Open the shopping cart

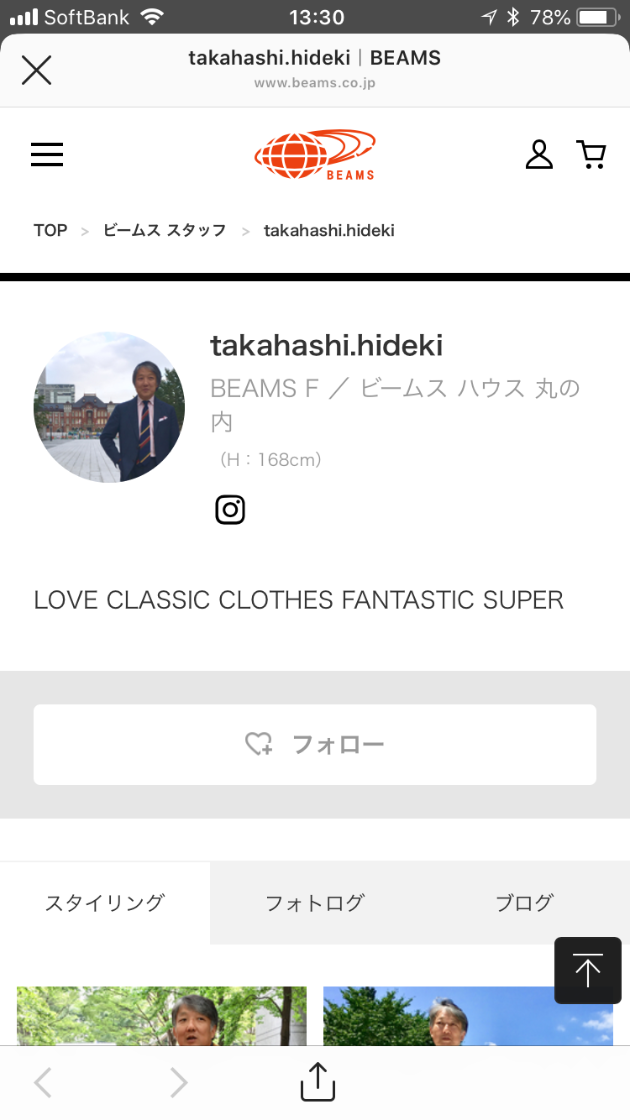tap(592, 154)
